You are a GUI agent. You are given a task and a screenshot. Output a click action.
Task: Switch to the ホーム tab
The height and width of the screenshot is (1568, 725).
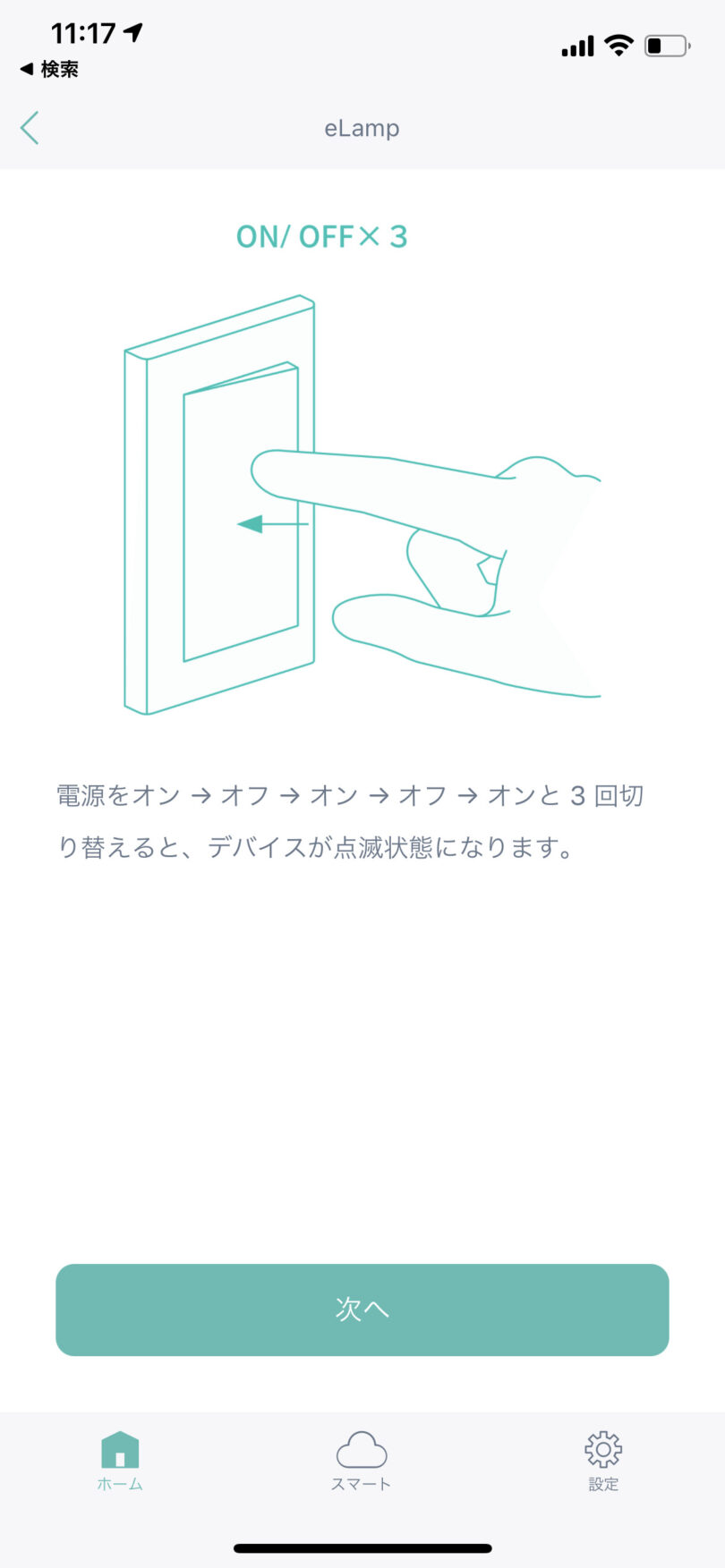pyautogui.click(x=120, y=1461)
